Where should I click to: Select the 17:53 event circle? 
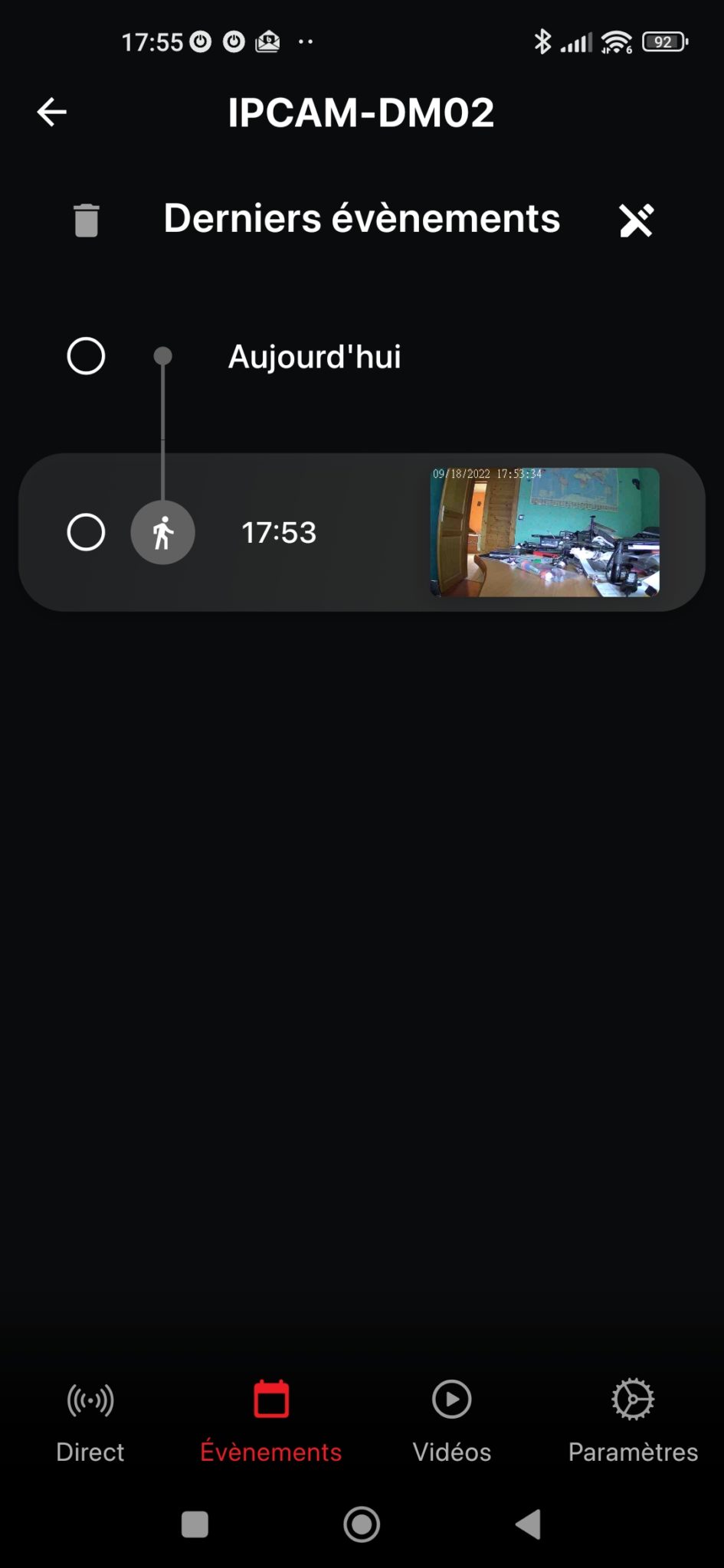pyautogui.click(x=86, y=532)
